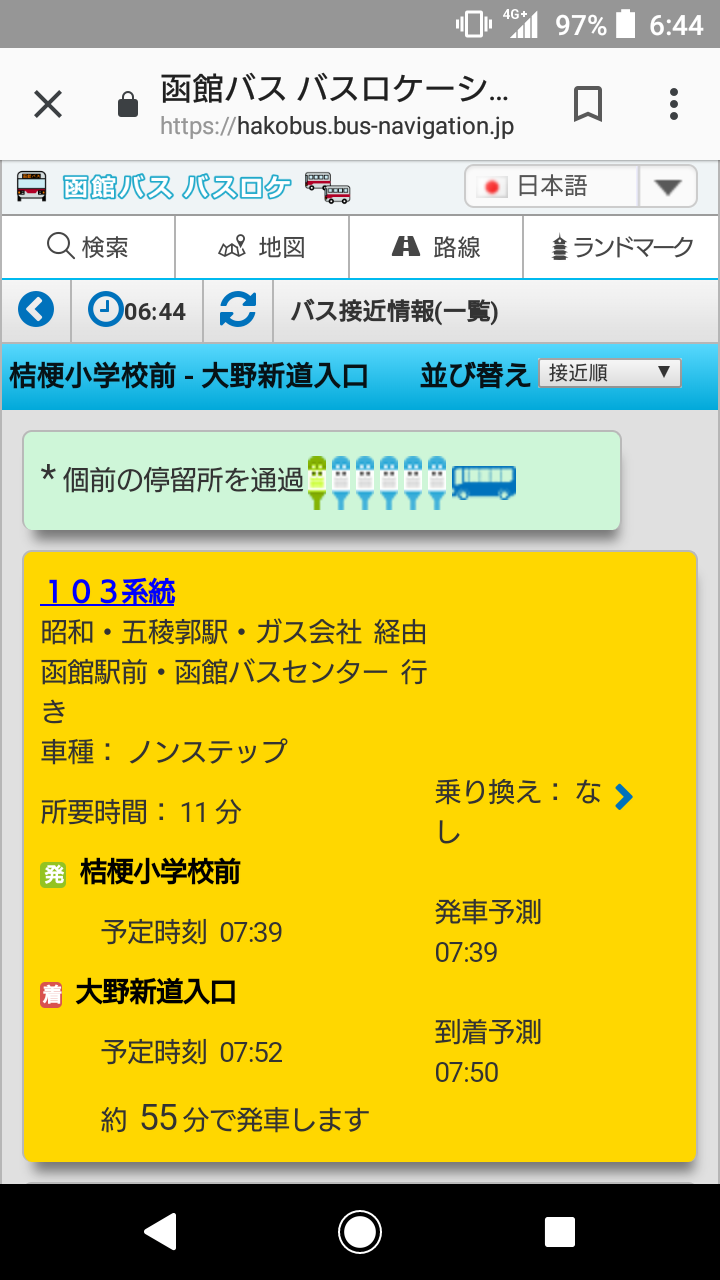Switch to the 検索 tab

click(88, 247)
